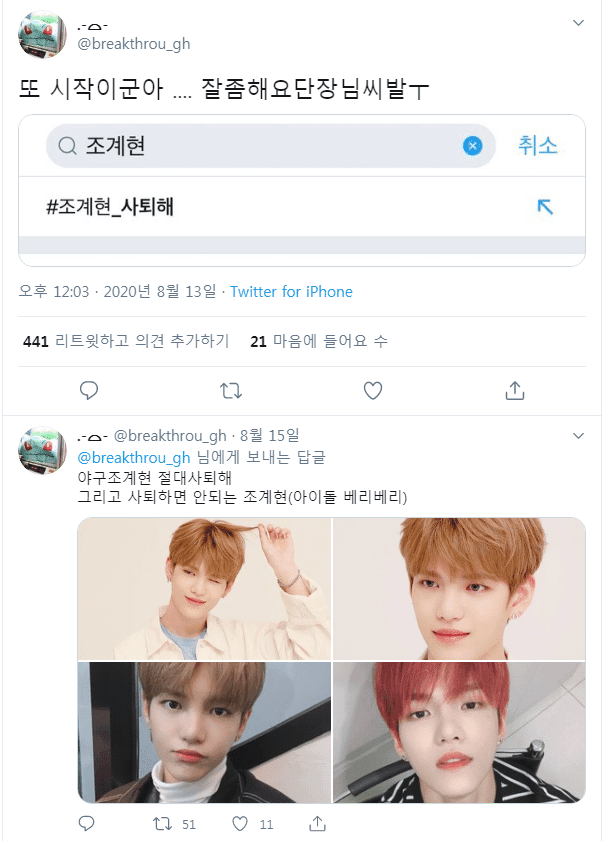Retweet the main tweet
The image size is (604, 841).
point(231,390)
